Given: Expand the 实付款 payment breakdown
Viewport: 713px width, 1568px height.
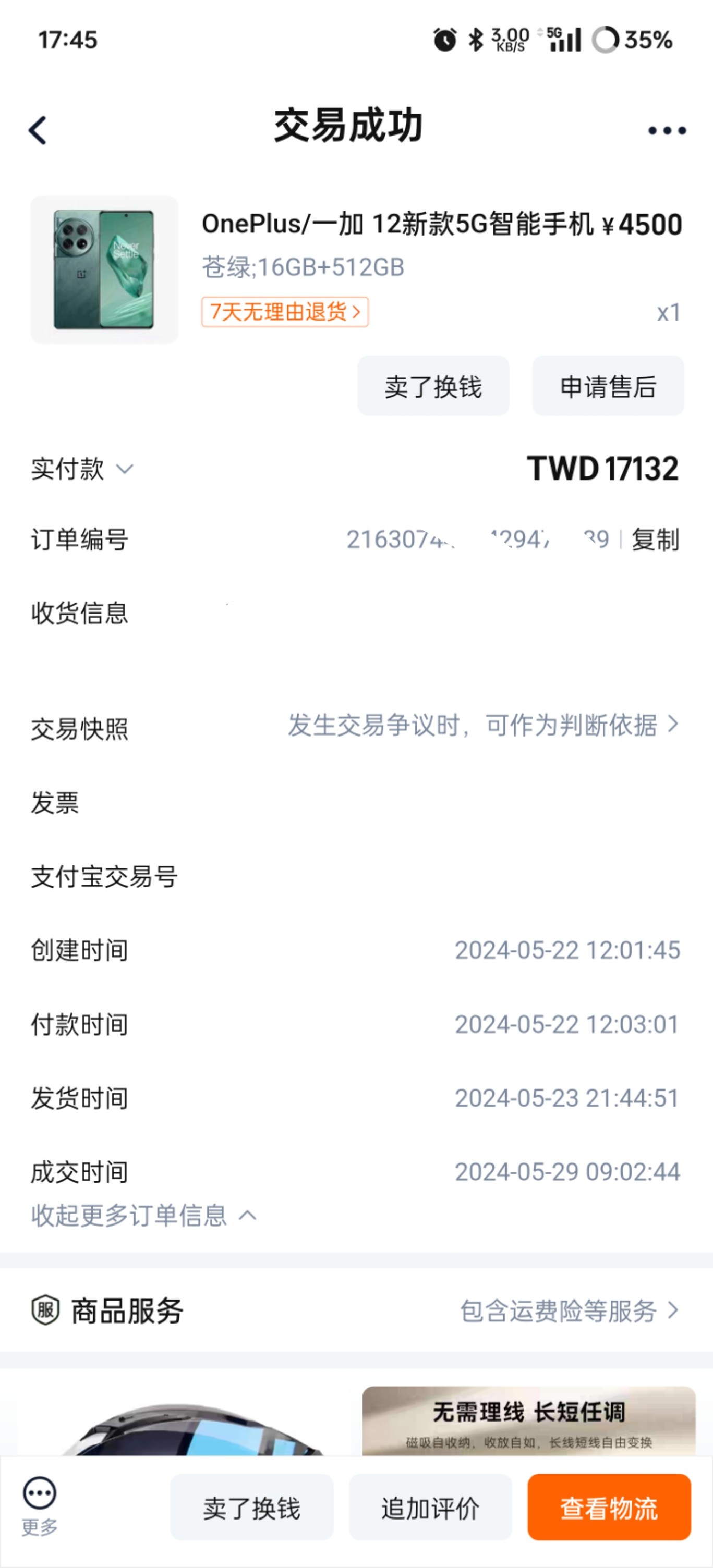Looking at the screenshot, I should [82, 469].
